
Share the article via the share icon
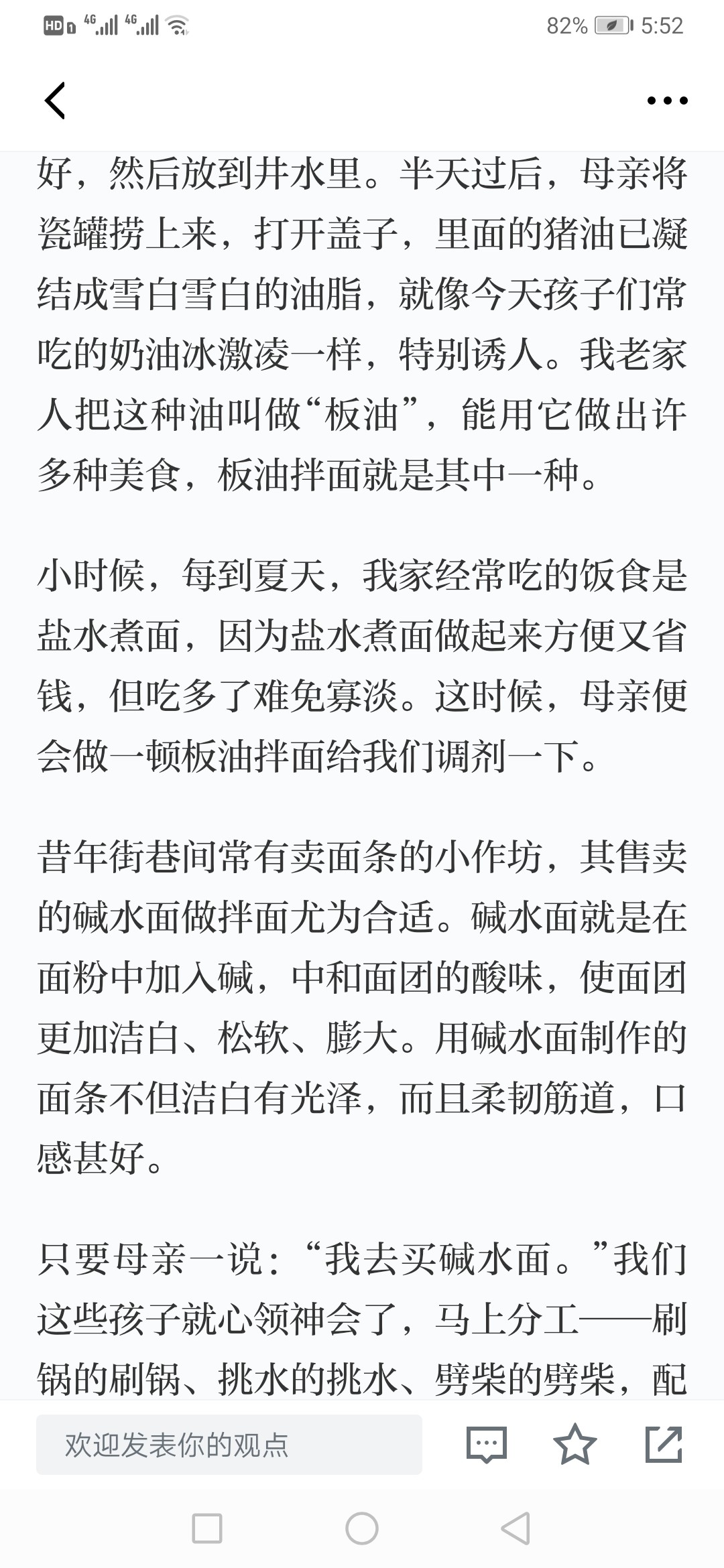664,1445
